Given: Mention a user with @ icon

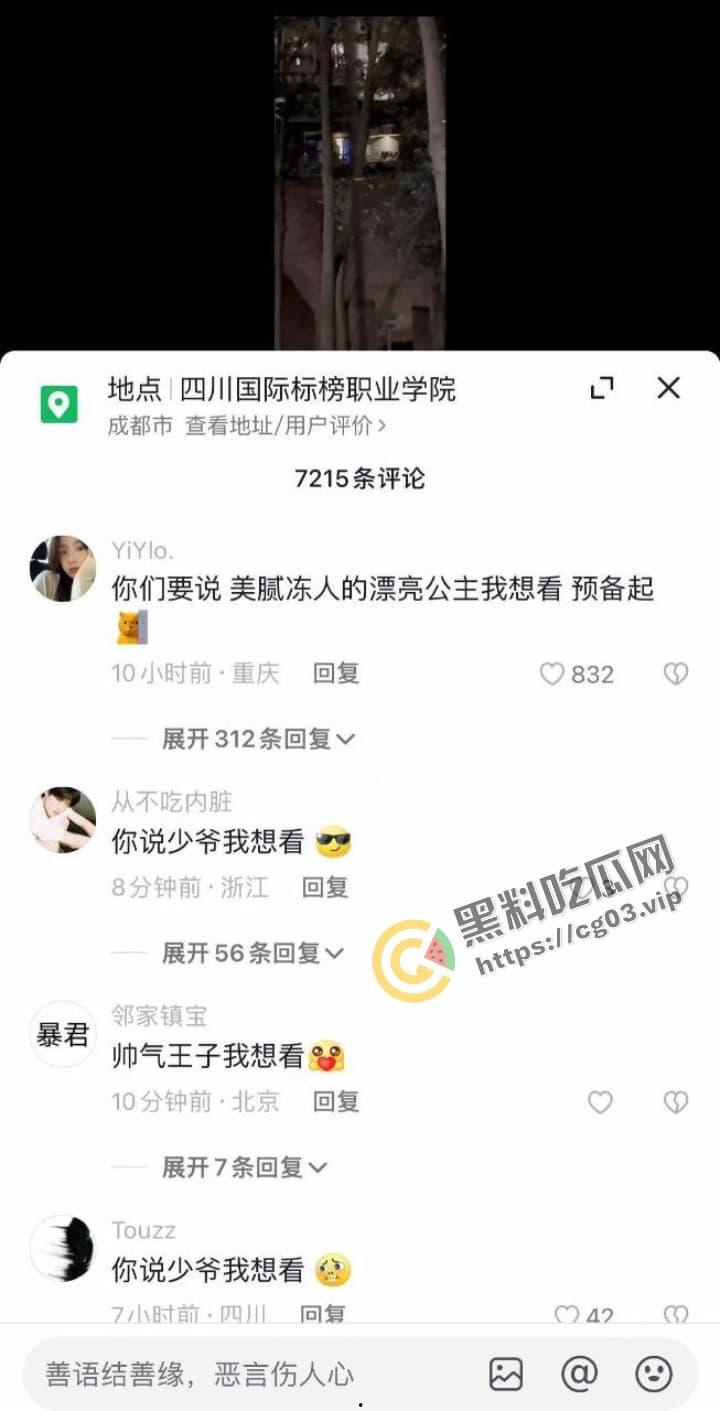Looking at the screenshot, I should click(580, 1374).
